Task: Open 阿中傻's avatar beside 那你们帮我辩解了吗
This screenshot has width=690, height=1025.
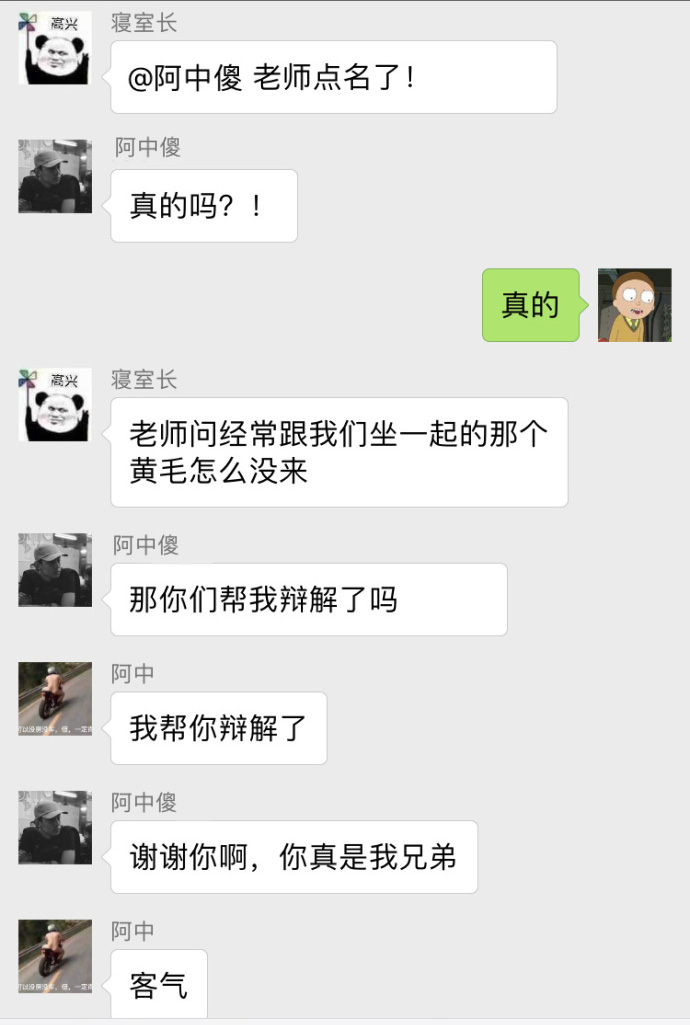Action: click(x=55, y=570)
